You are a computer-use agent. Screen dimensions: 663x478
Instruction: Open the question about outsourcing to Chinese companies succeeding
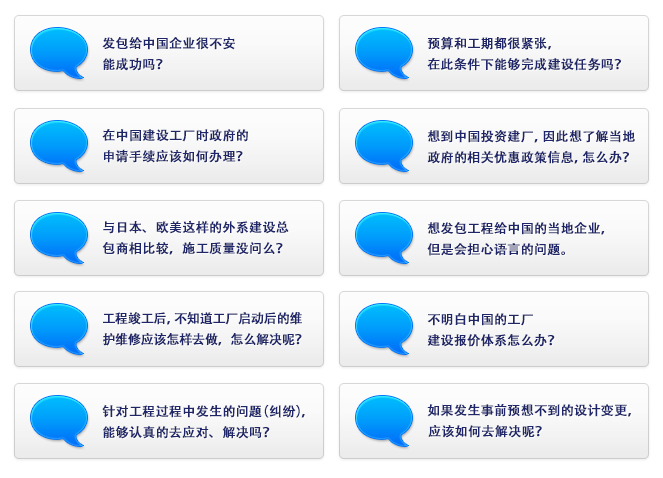point(169,54)
